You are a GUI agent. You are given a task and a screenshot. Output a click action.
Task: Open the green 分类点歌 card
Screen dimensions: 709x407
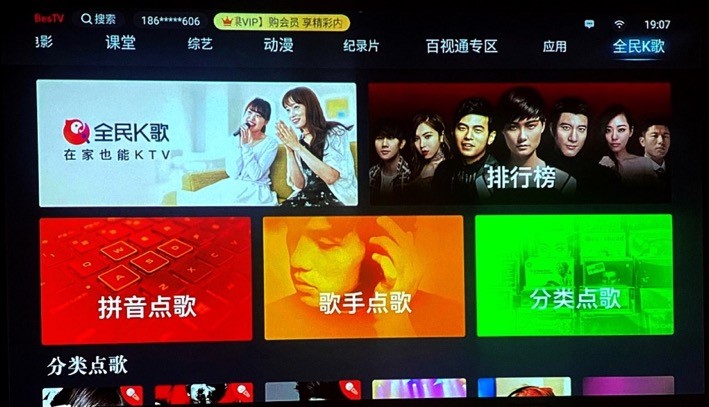tap(574, 276)
